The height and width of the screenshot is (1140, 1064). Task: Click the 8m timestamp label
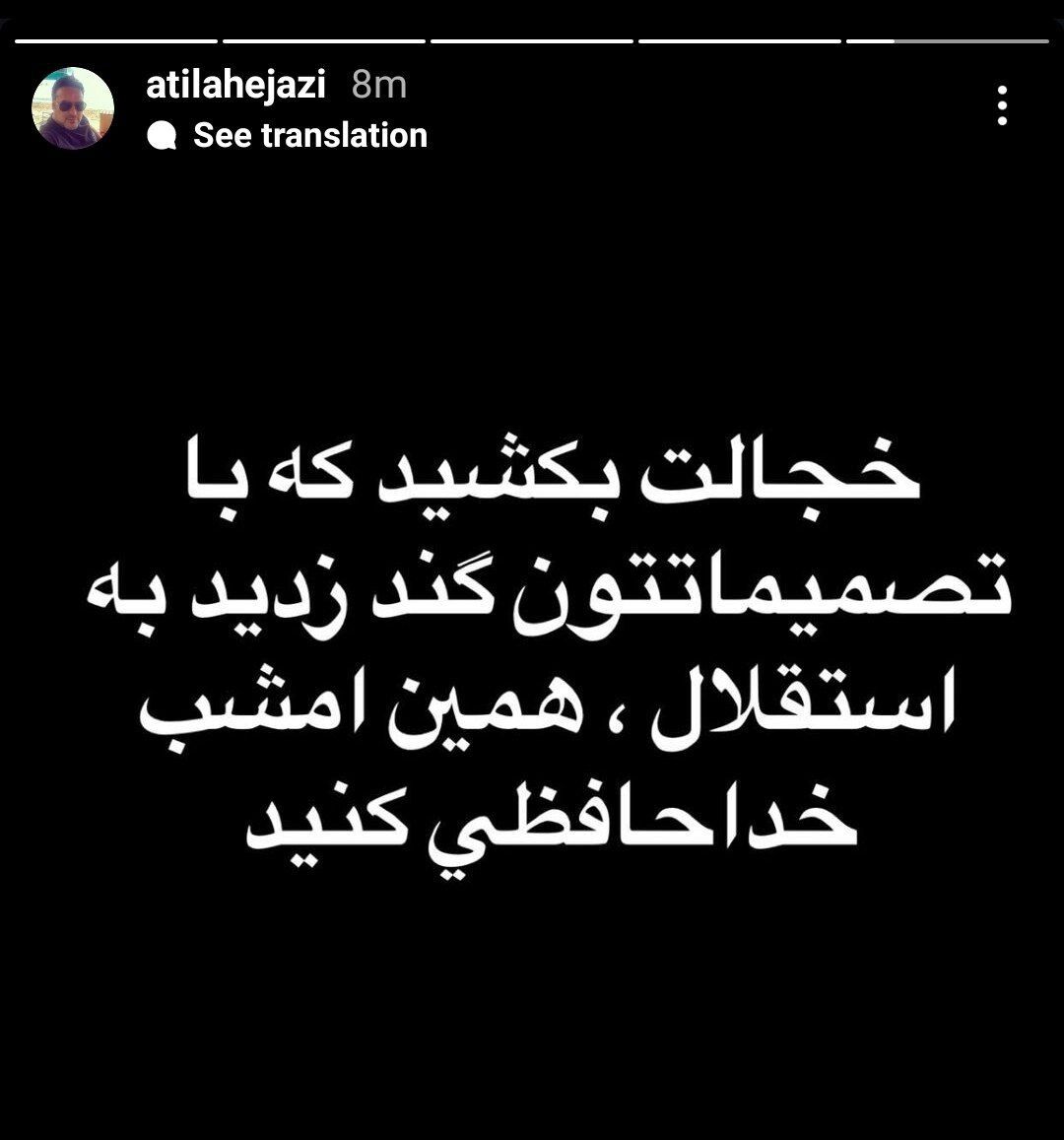coord(378,87)
